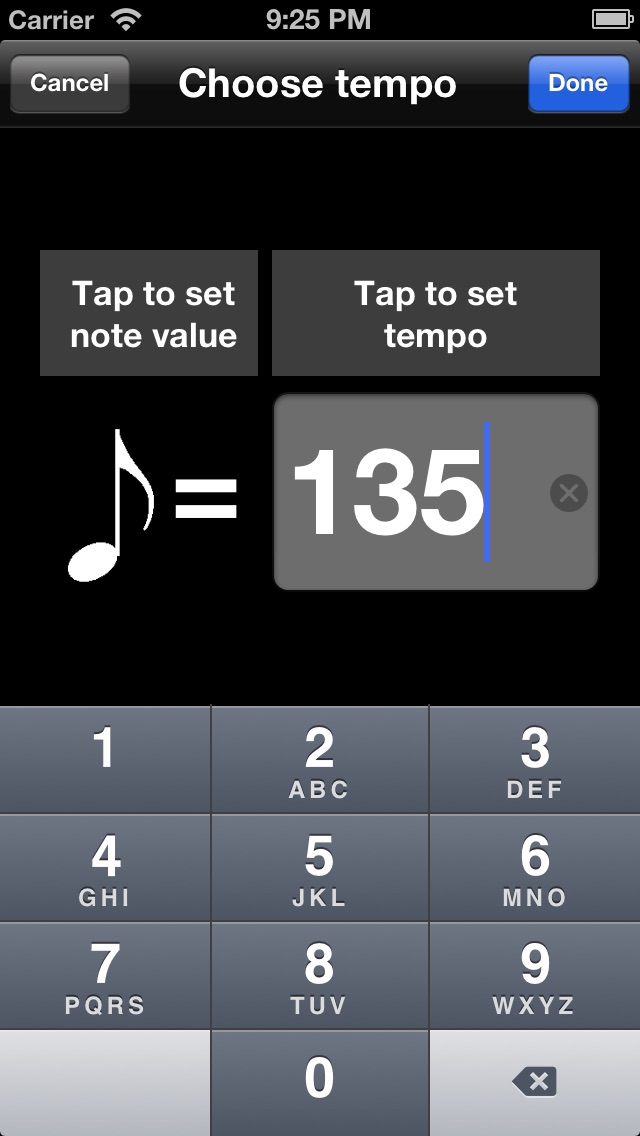Delete the last digit with backspace
The height and width of the screenshot is (1136, 640).
click(x=535, y=1083)
